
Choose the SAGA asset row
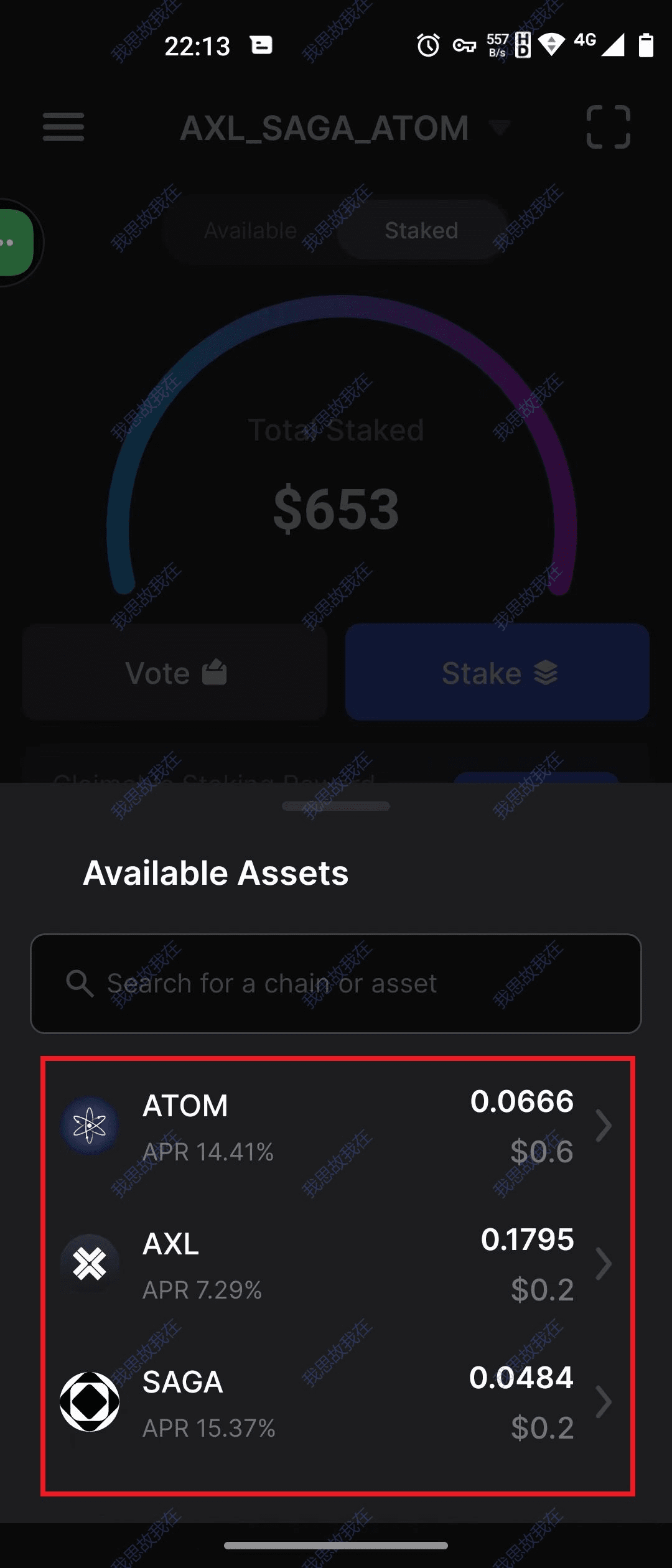tap(336, 1402)
